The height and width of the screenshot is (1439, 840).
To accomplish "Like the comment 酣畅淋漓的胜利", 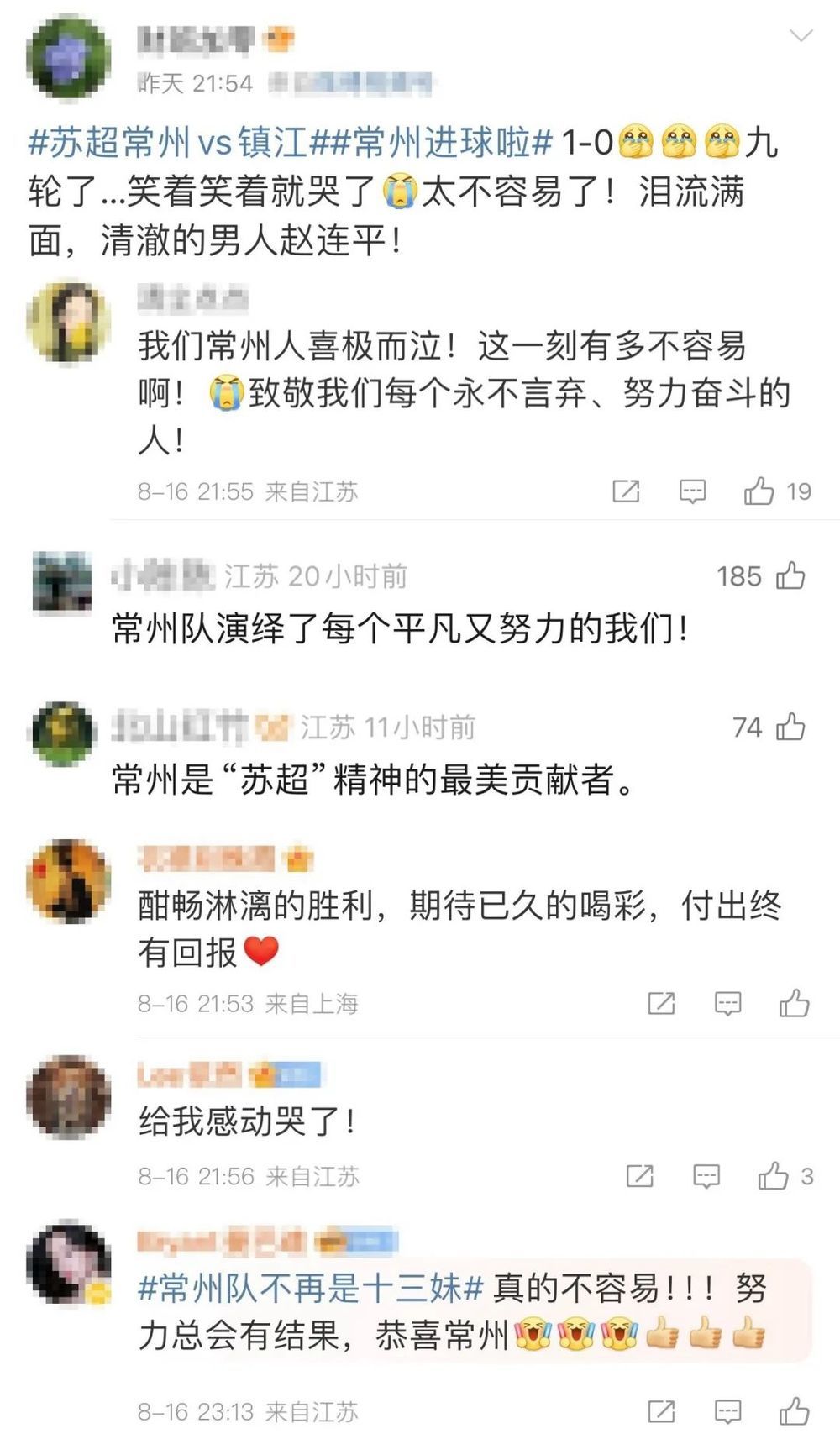I will click(x=794, y=1003).
